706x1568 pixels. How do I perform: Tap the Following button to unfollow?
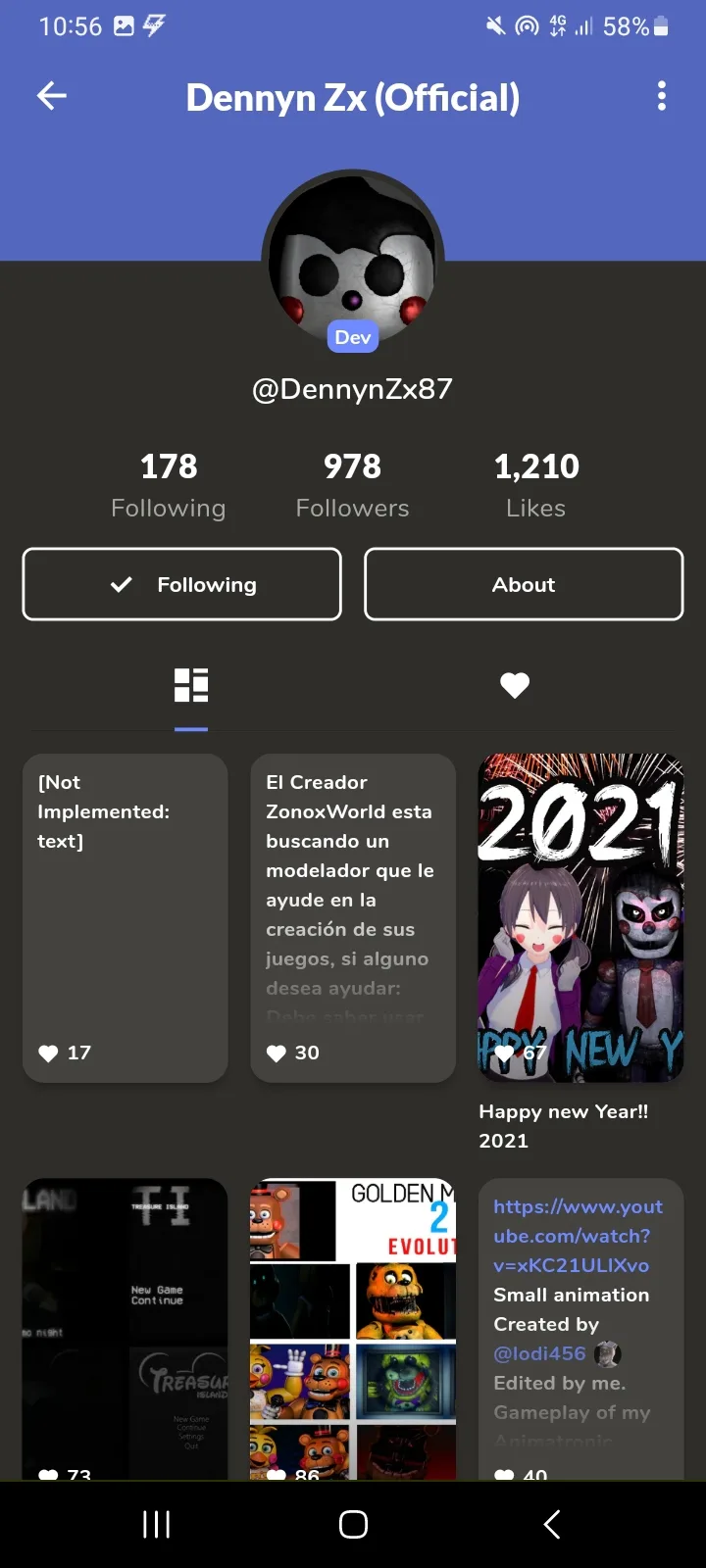tap(182, 584)
